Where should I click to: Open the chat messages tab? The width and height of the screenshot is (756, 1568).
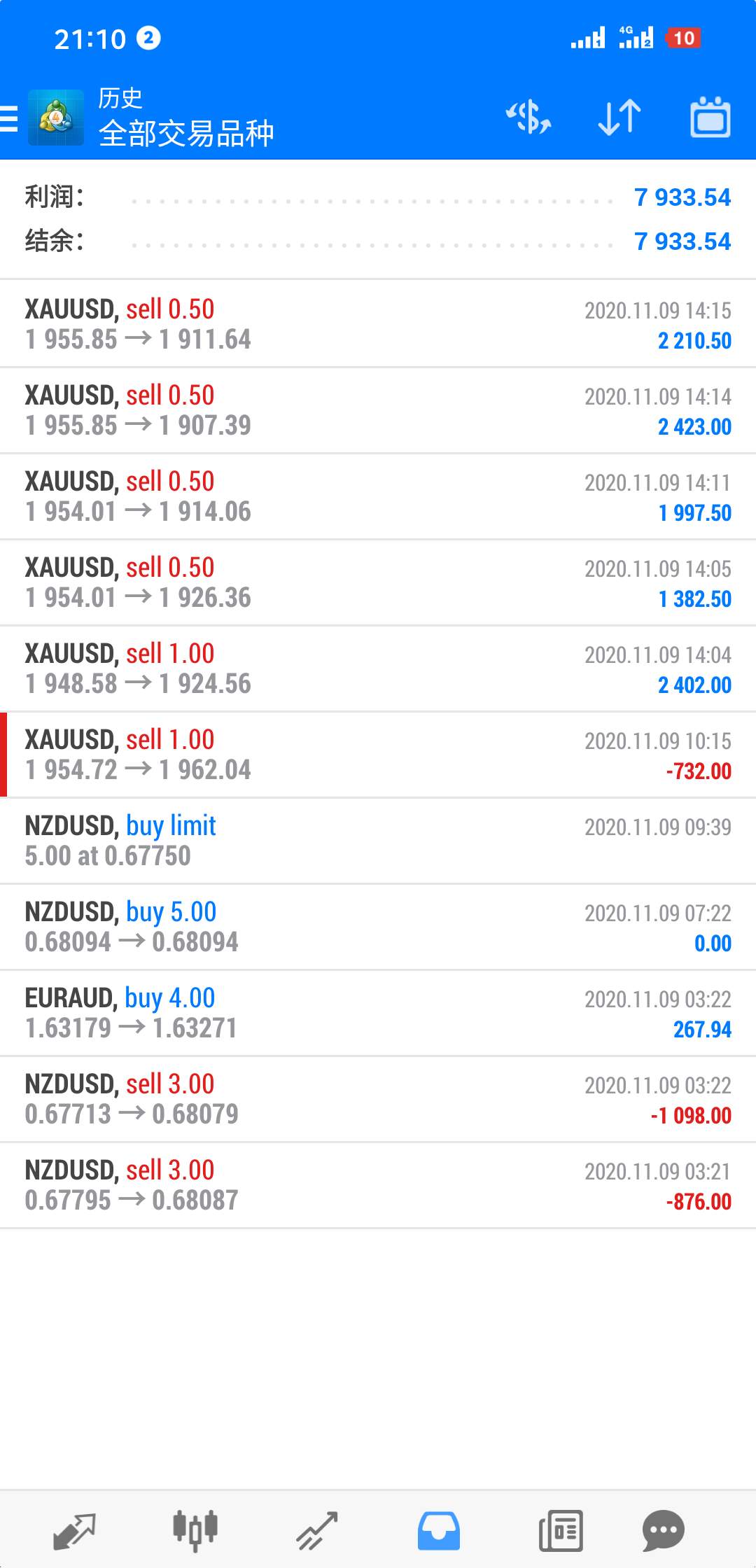tap(663, 1531)
